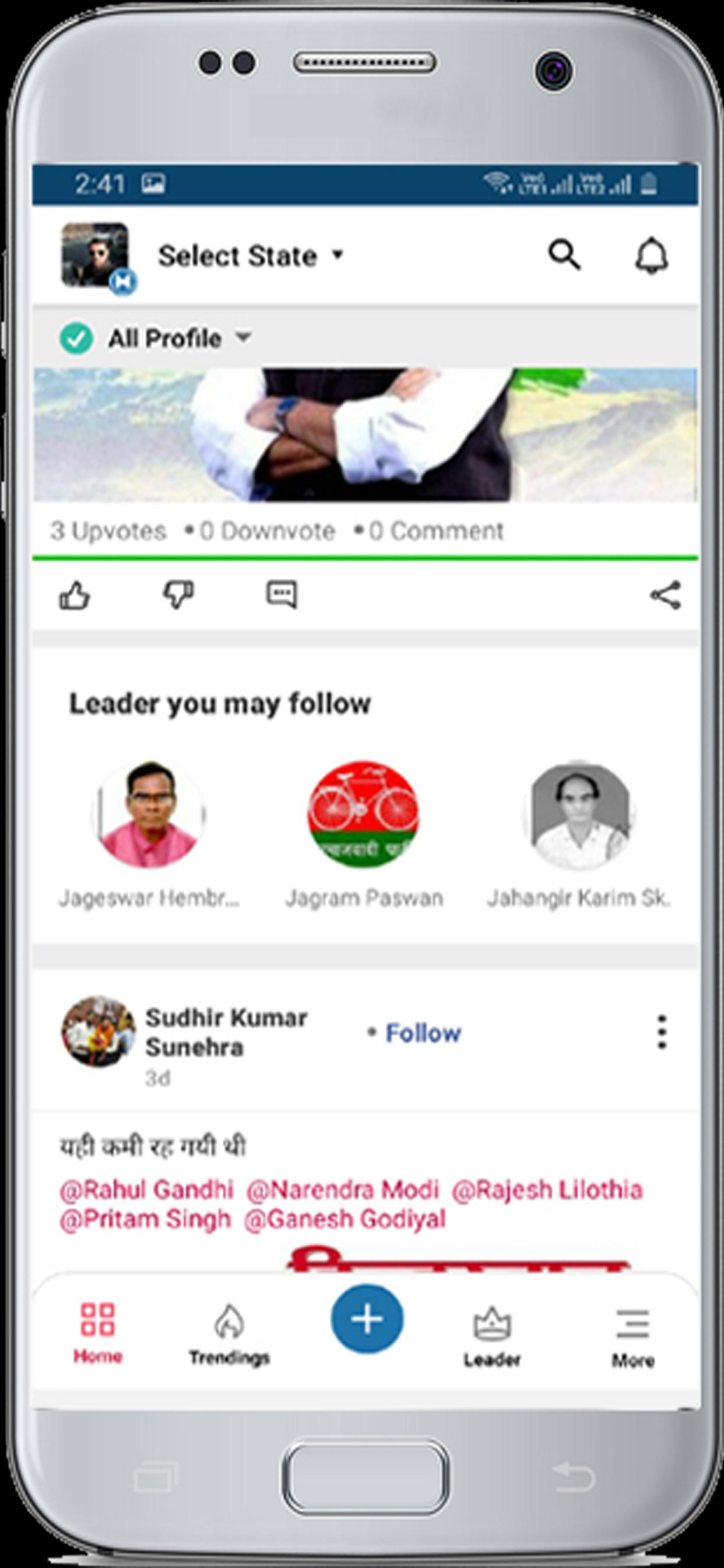
Task: Open the notifications bell
Action: click(652, 256)
